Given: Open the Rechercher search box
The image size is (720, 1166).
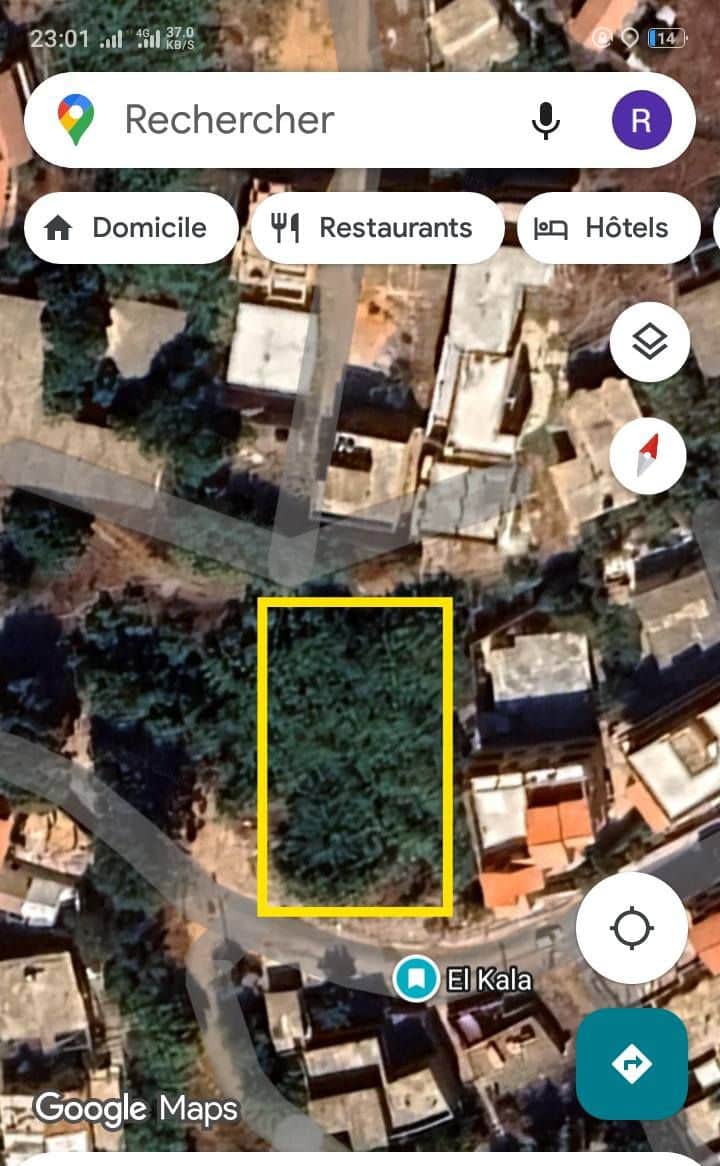Looking at the screenshot, I should (300, 121).
